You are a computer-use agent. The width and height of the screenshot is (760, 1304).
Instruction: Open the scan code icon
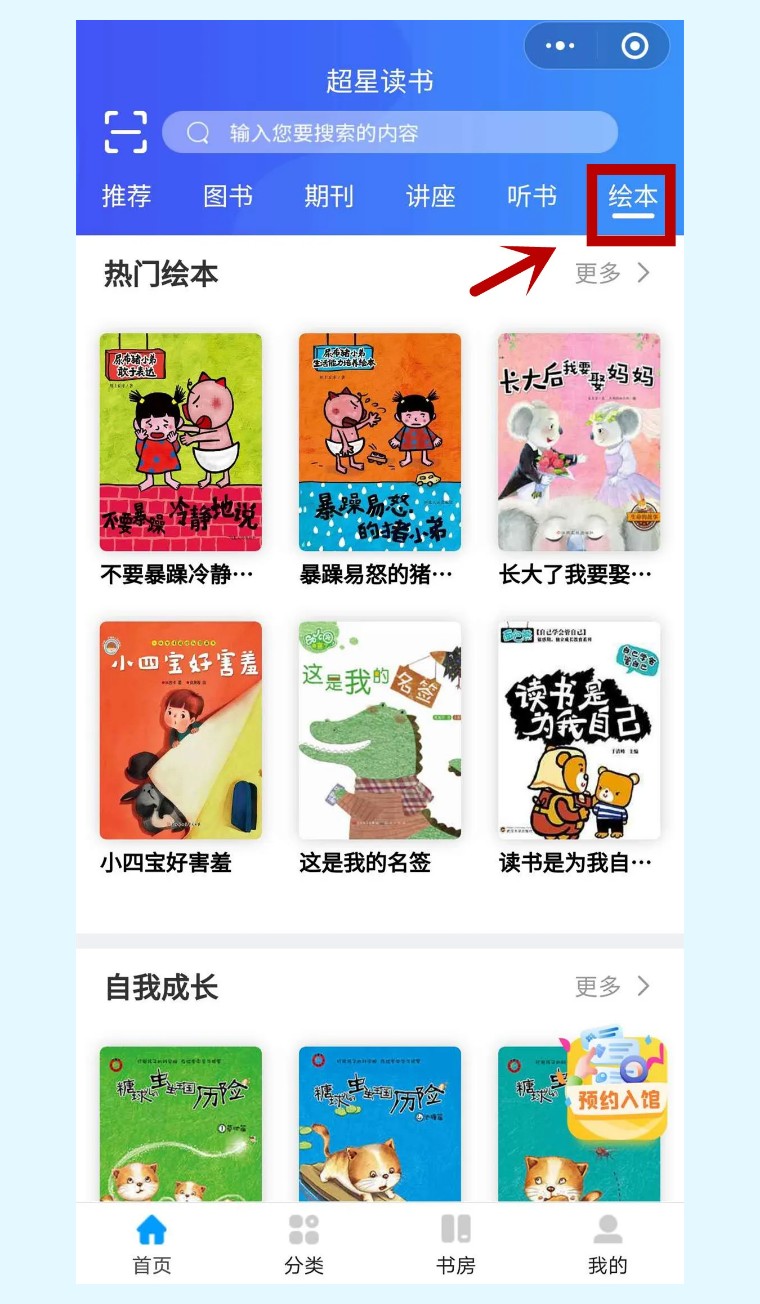click(126, 132)
